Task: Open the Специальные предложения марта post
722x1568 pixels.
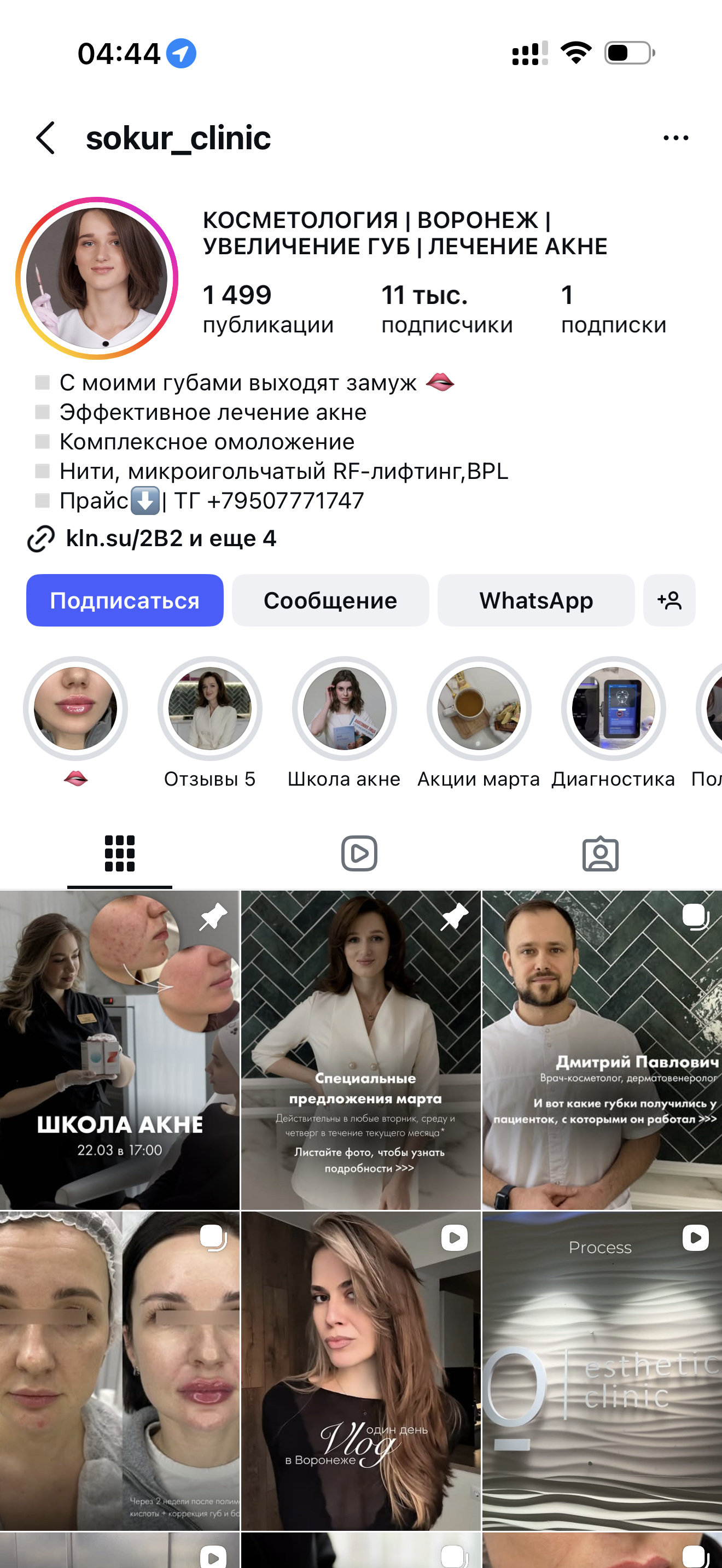Action: click(360, 1050)
